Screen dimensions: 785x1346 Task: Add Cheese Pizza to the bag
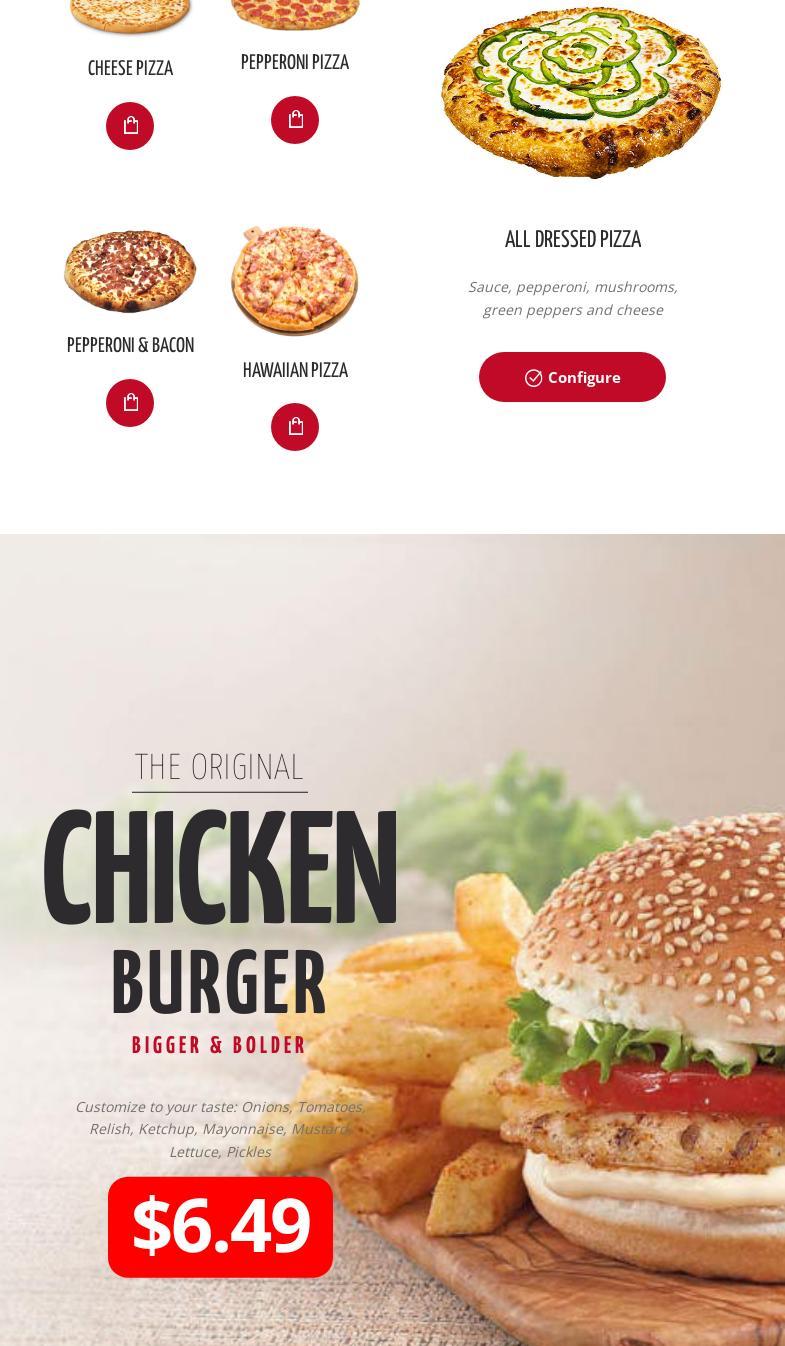(130, 126)
